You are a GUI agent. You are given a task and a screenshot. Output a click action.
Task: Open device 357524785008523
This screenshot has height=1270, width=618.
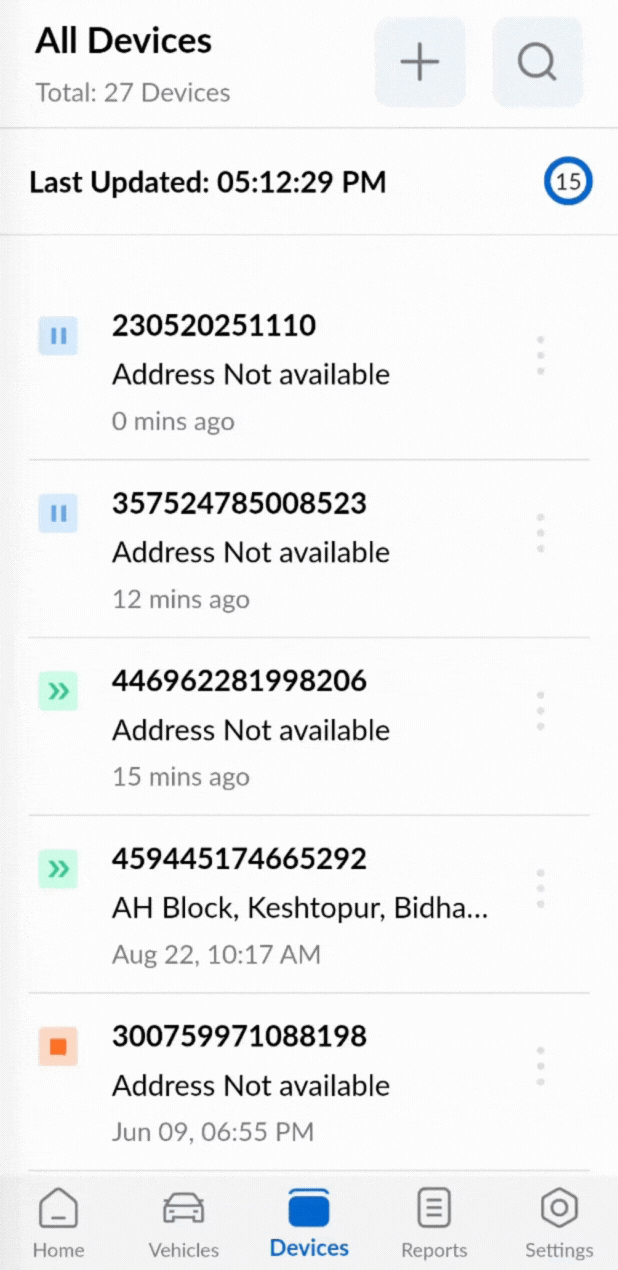click(250, 550)
